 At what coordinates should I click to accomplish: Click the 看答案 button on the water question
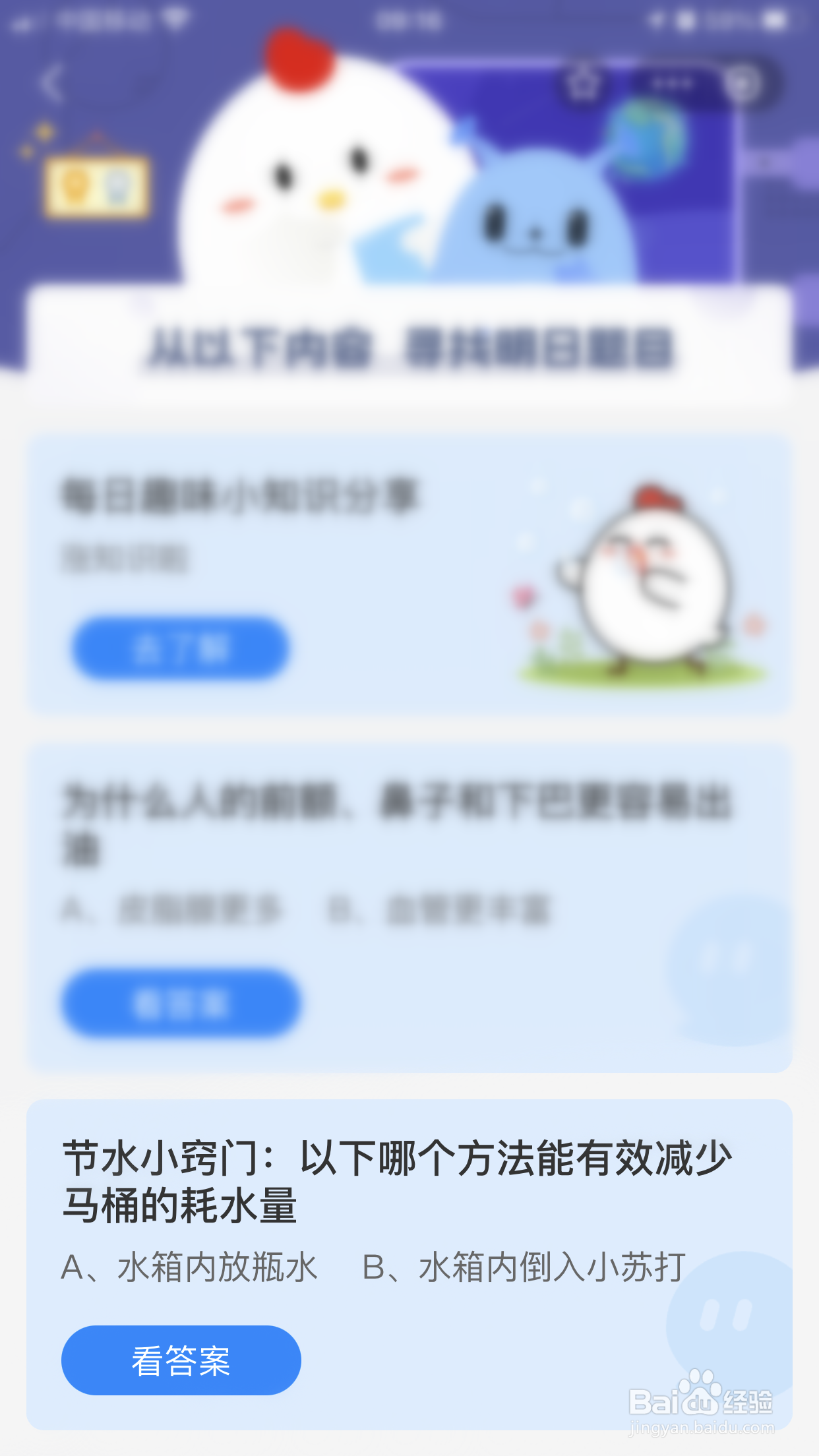(181, 1360)
